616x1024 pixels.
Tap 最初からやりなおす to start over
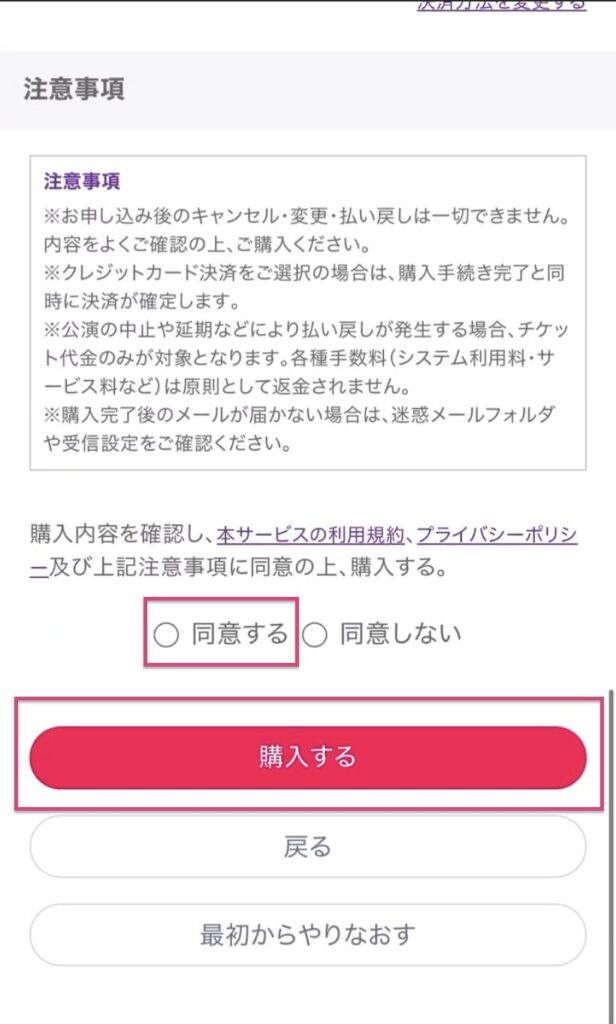coord(308,935)
